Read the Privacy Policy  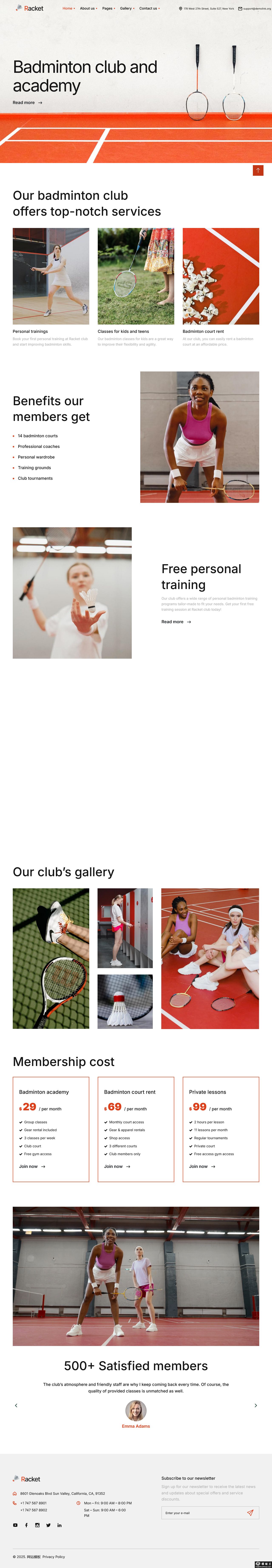[54, 1557]
